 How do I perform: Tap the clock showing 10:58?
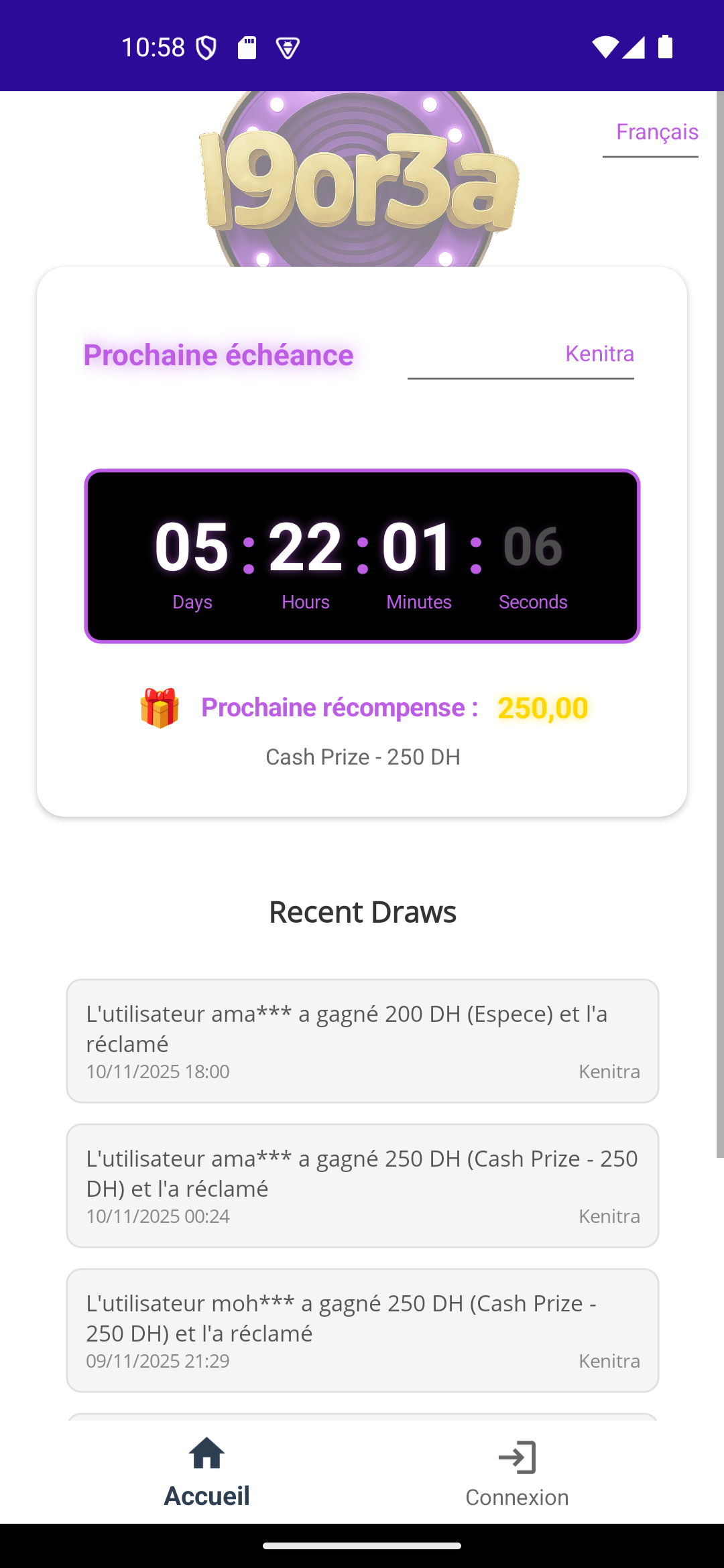(x=154, y=46)
